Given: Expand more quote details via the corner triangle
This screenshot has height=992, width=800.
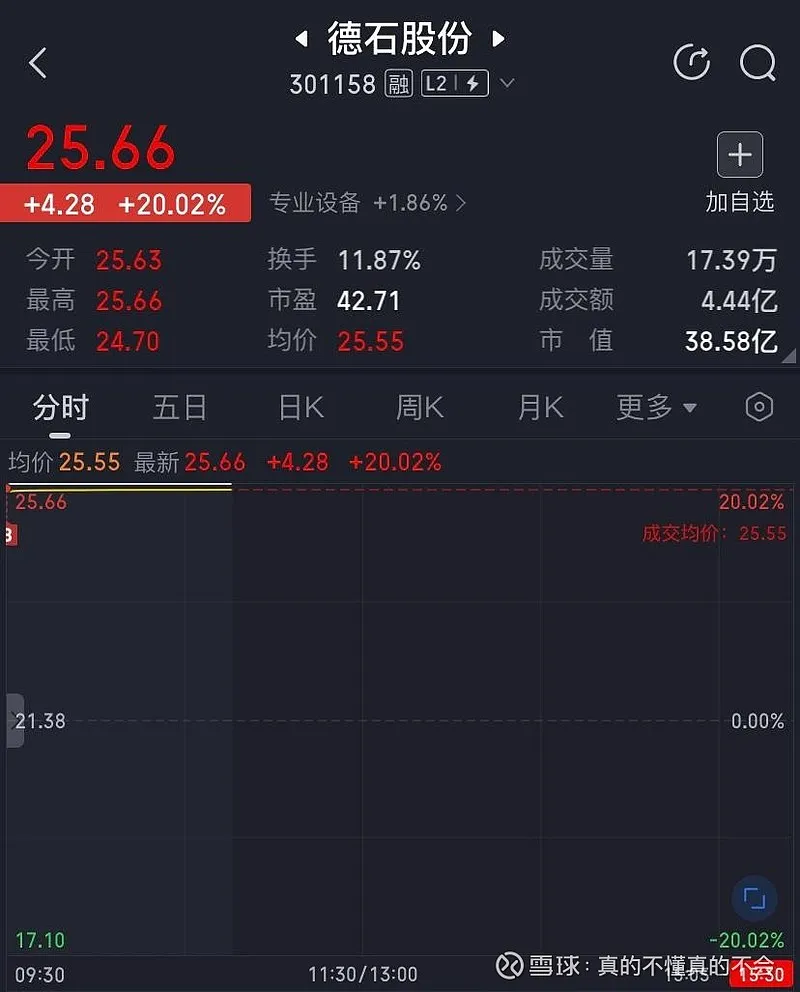Looking at the screenshot, I should click(x=788, y=355).
